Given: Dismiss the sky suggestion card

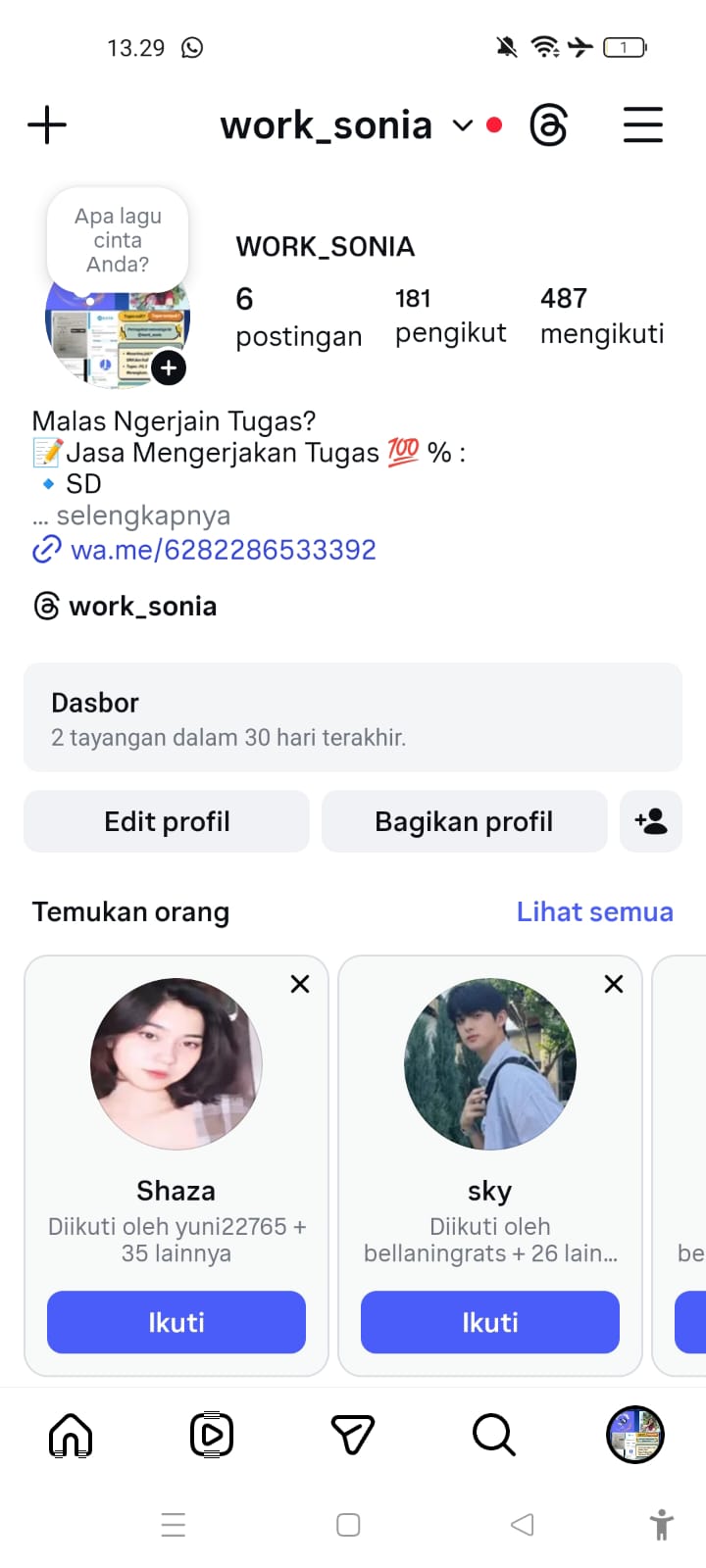Looking at the screenshot, I should 614,984.
